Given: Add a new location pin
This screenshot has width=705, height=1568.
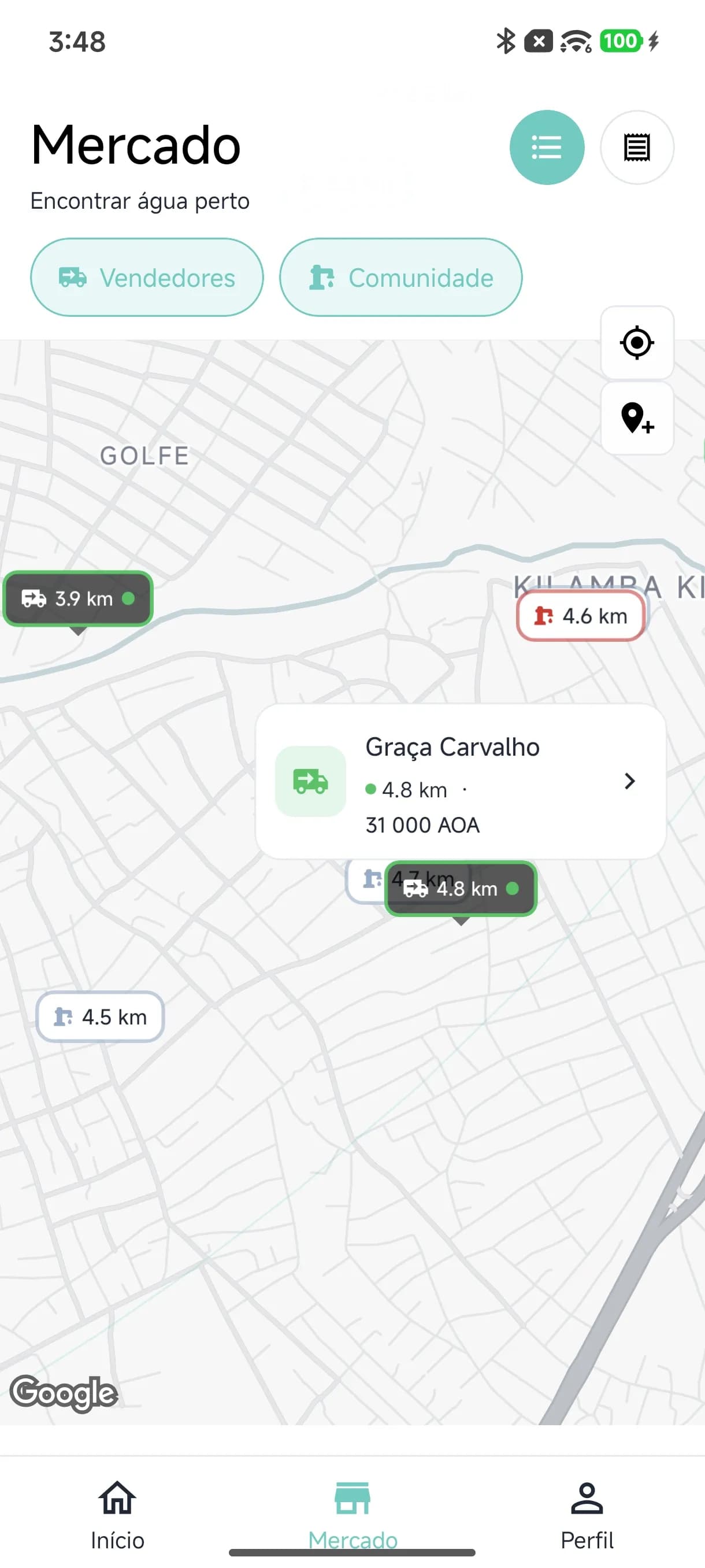Looking at the screenshot, I should pyautogui.click(x=636, y=418).
